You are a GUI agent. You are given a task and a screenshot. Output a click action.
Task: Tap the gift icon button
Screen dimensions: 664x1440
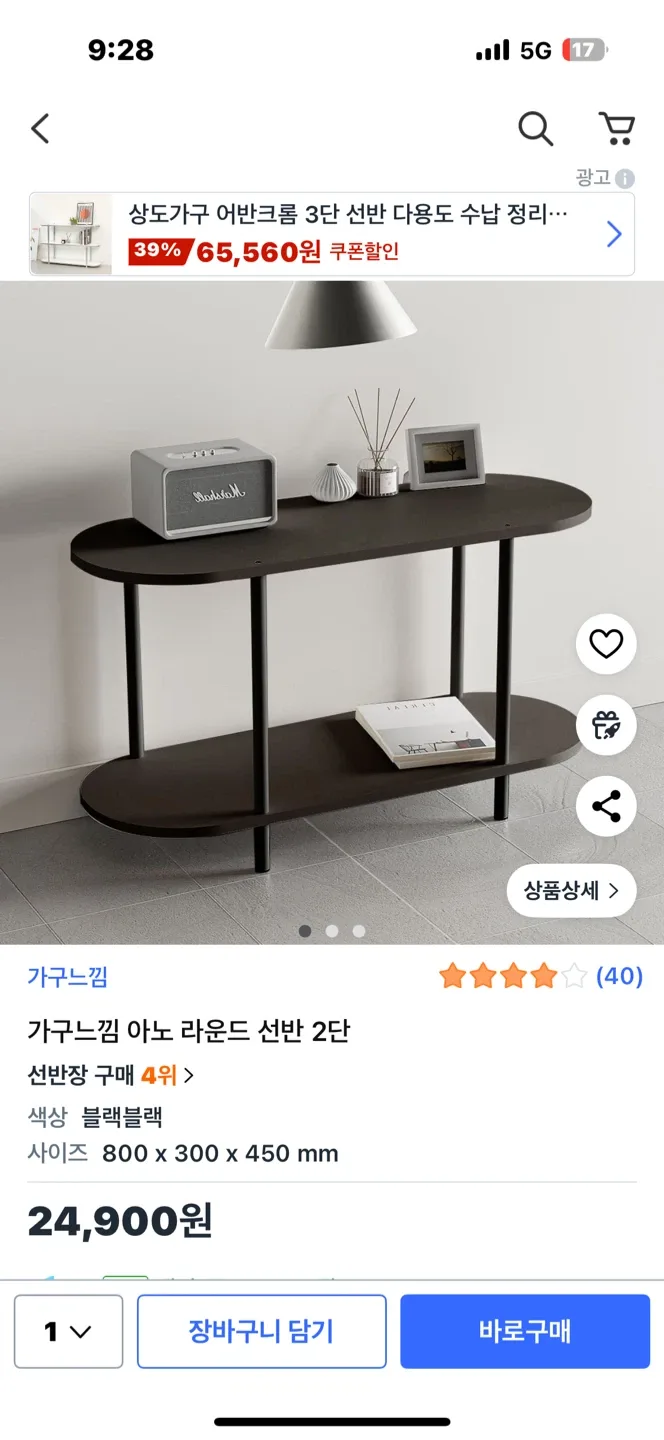click(606, 725)
